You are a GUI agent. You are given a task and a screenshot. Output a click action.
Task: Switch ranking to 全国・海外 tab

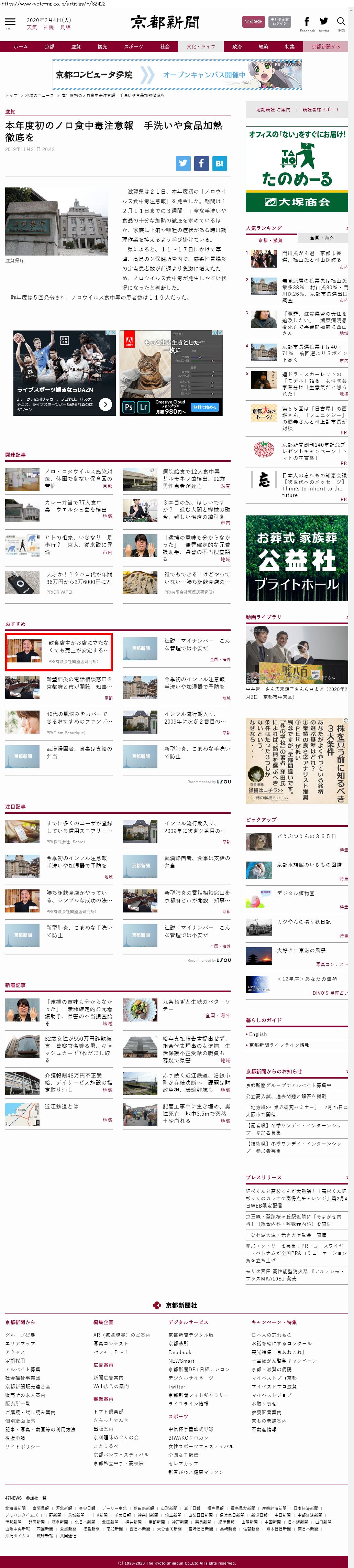point(322,237)
